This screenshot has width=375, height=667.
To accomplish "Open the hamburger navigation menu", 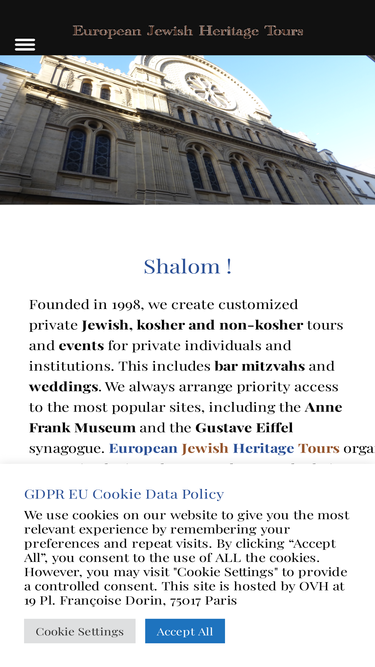I will [25, 44].
